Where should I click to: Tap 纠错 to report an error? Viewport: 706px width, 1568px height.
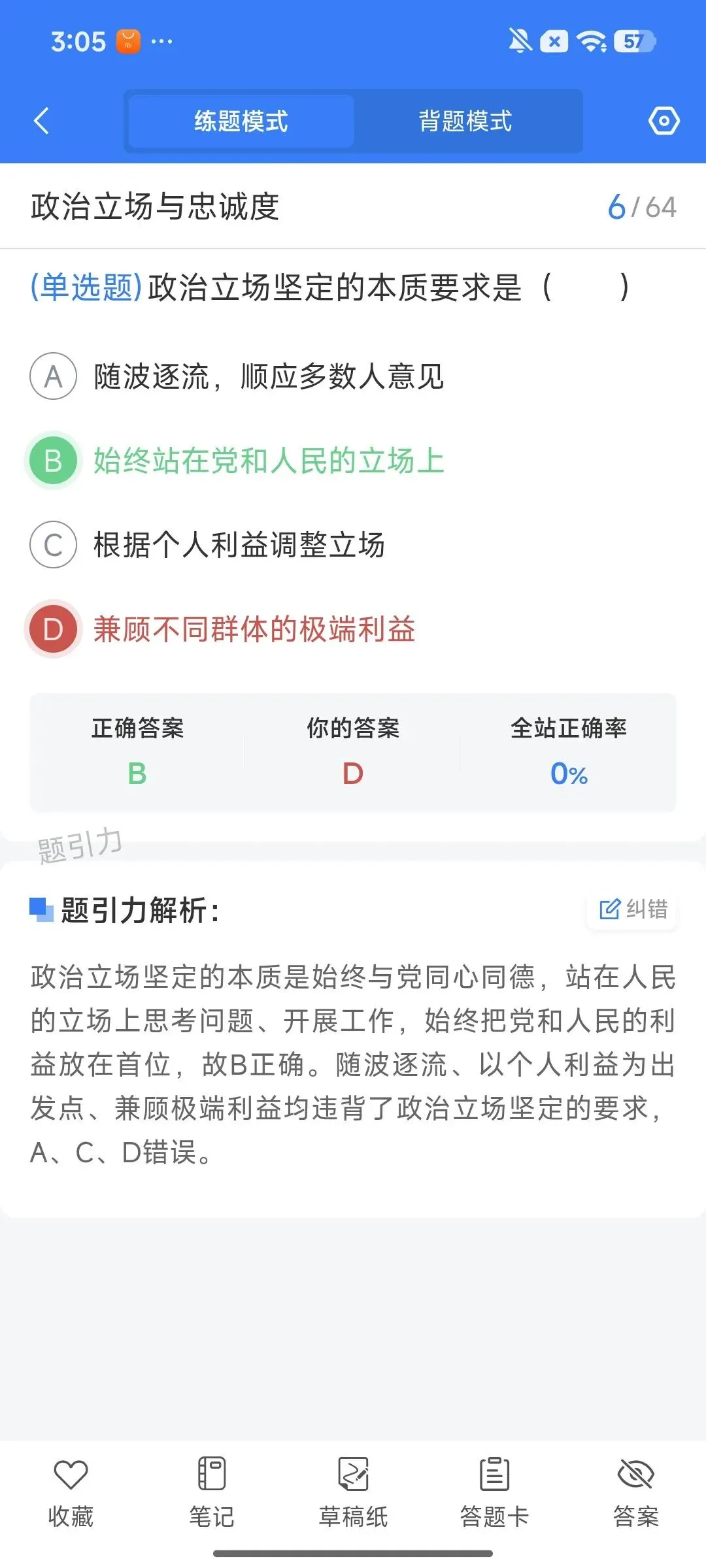632,909
